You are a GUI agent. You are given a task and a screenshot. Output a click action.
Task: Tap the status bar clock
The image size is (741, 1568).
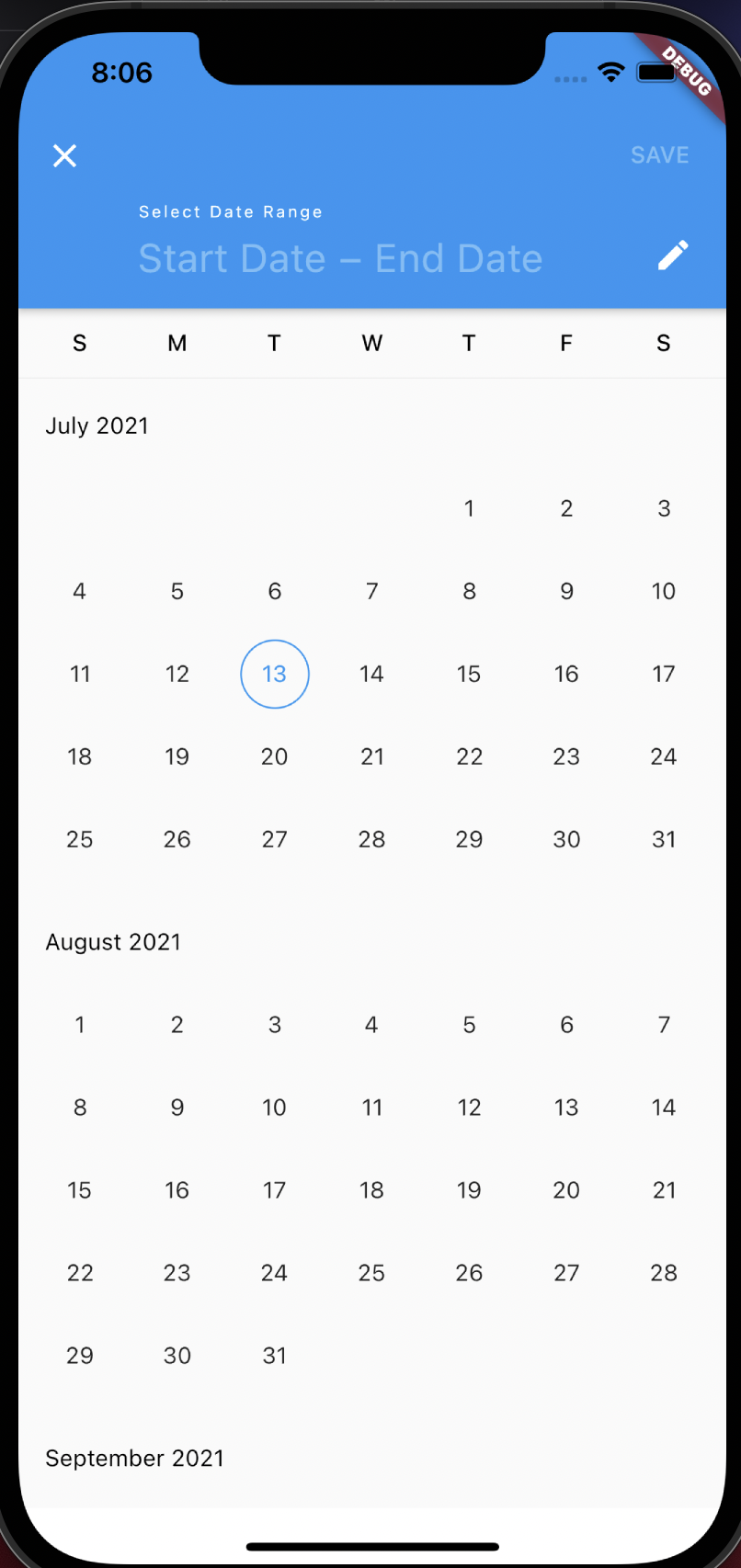122,73
